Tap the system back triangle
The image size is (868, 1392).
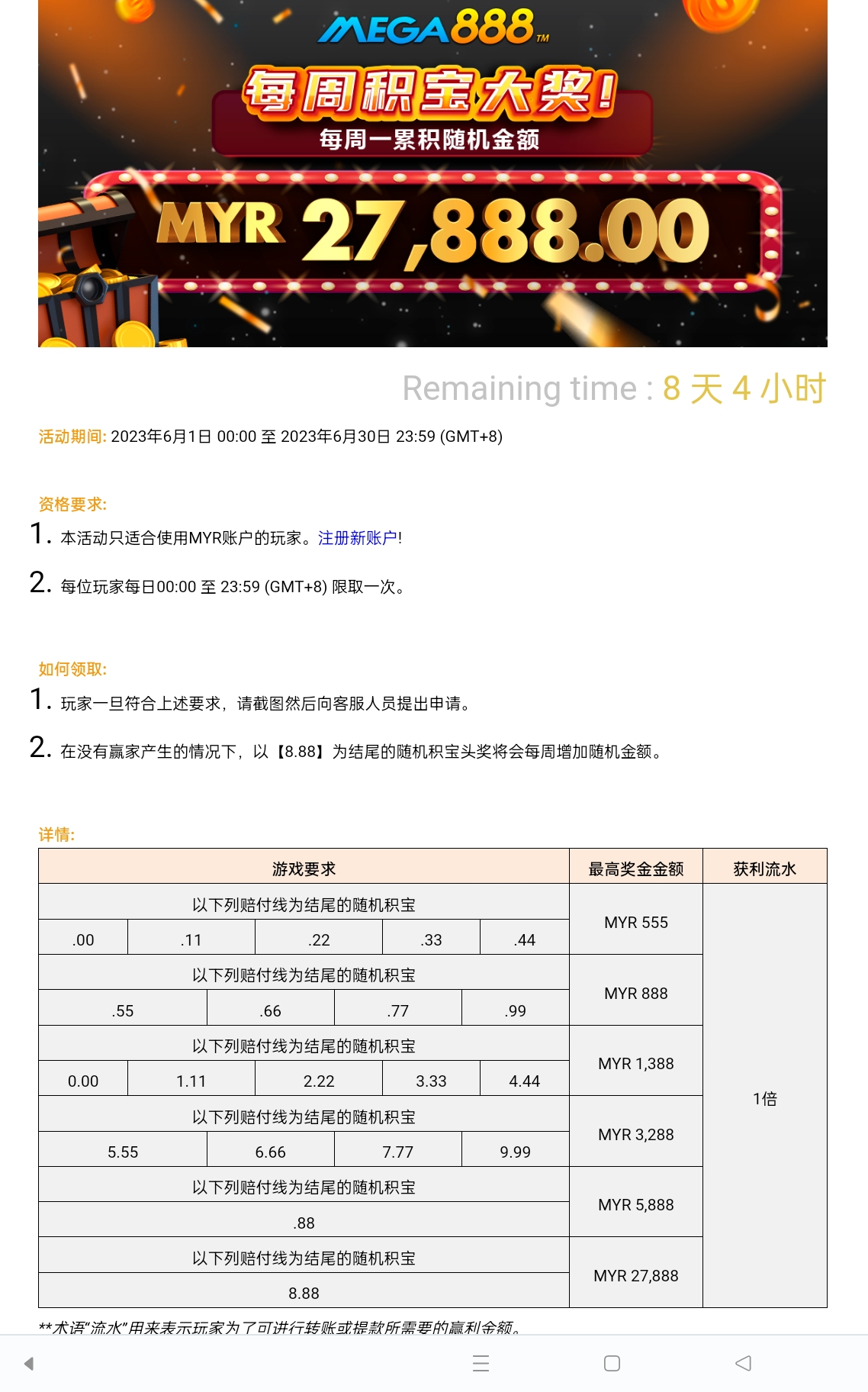(743, 1364)
